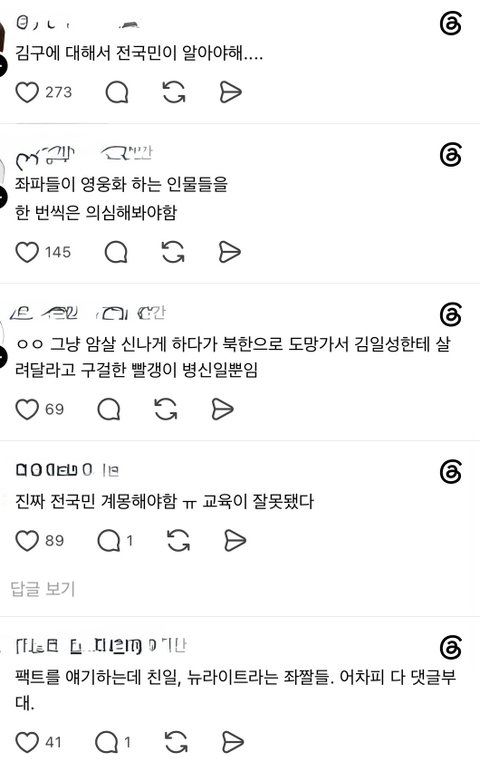
Task: Like the comment with 273 likes
Action: pos(27,92)
